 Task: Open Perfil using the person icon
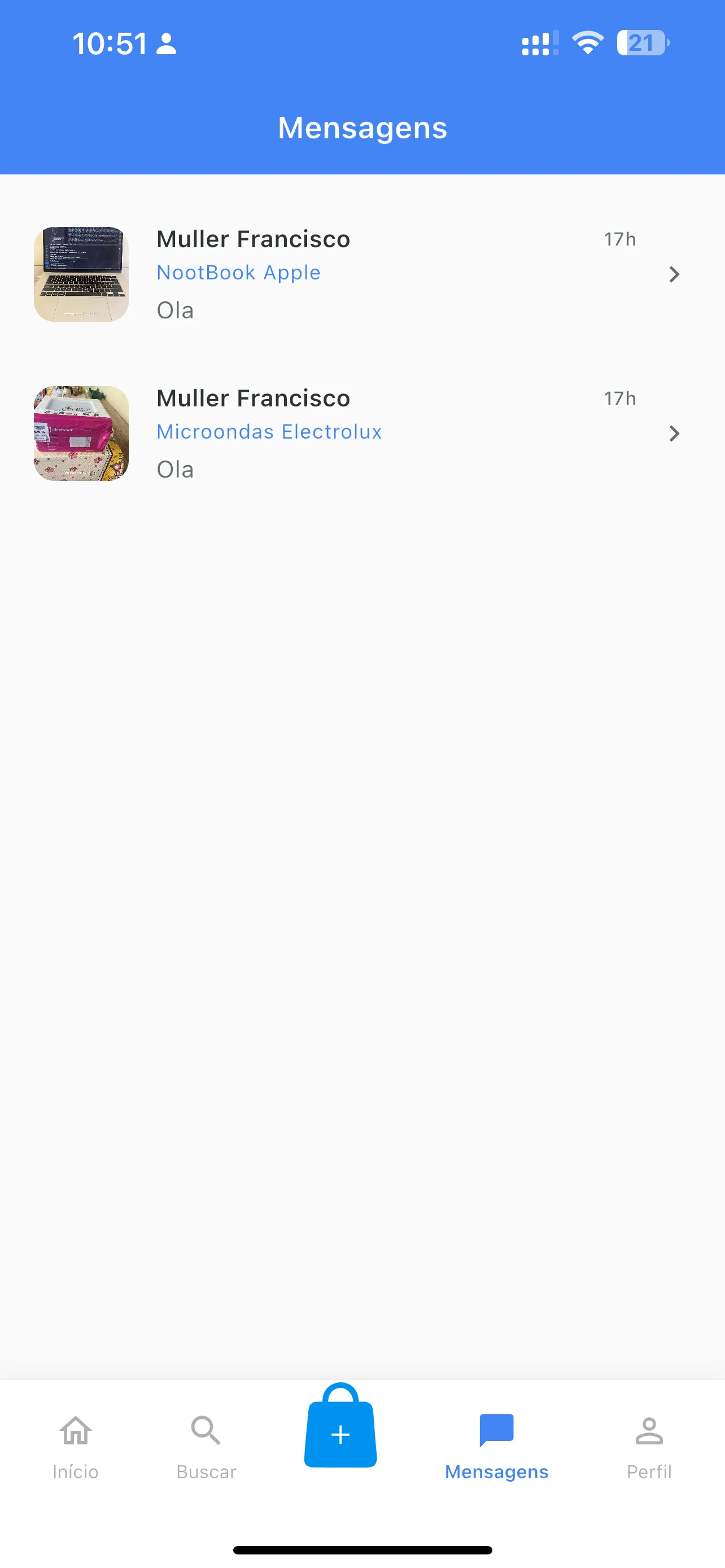(x=648, y=1430)
